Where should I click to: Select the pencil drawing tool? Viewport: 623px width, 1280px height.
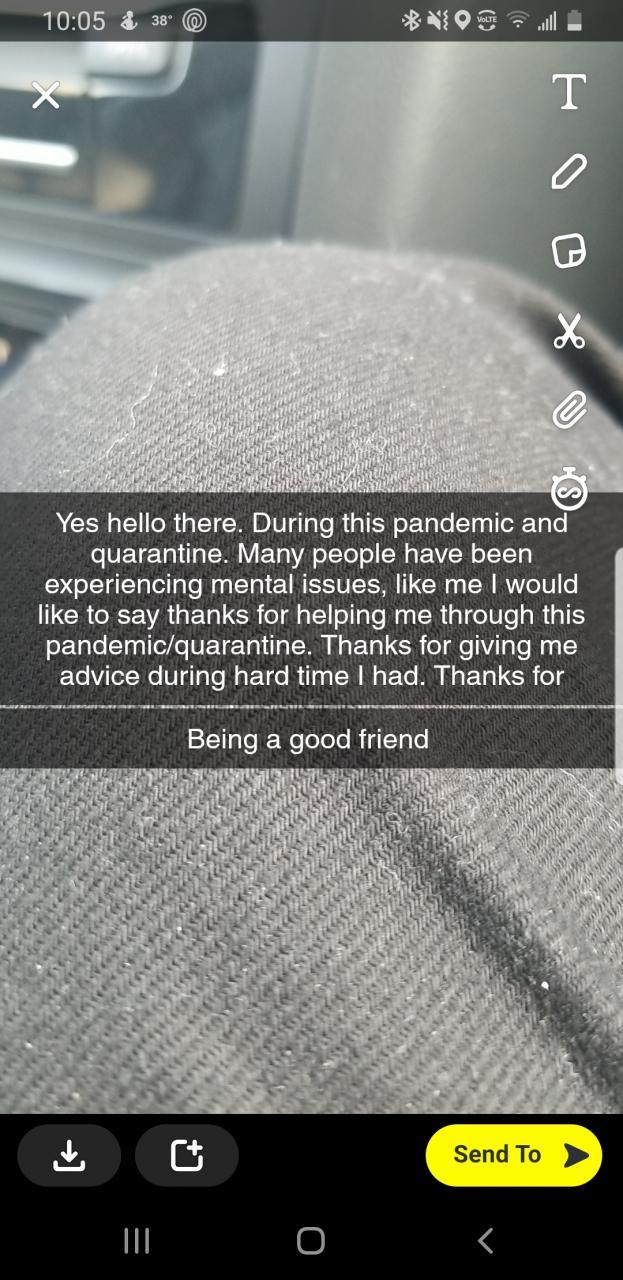(569, 172)
